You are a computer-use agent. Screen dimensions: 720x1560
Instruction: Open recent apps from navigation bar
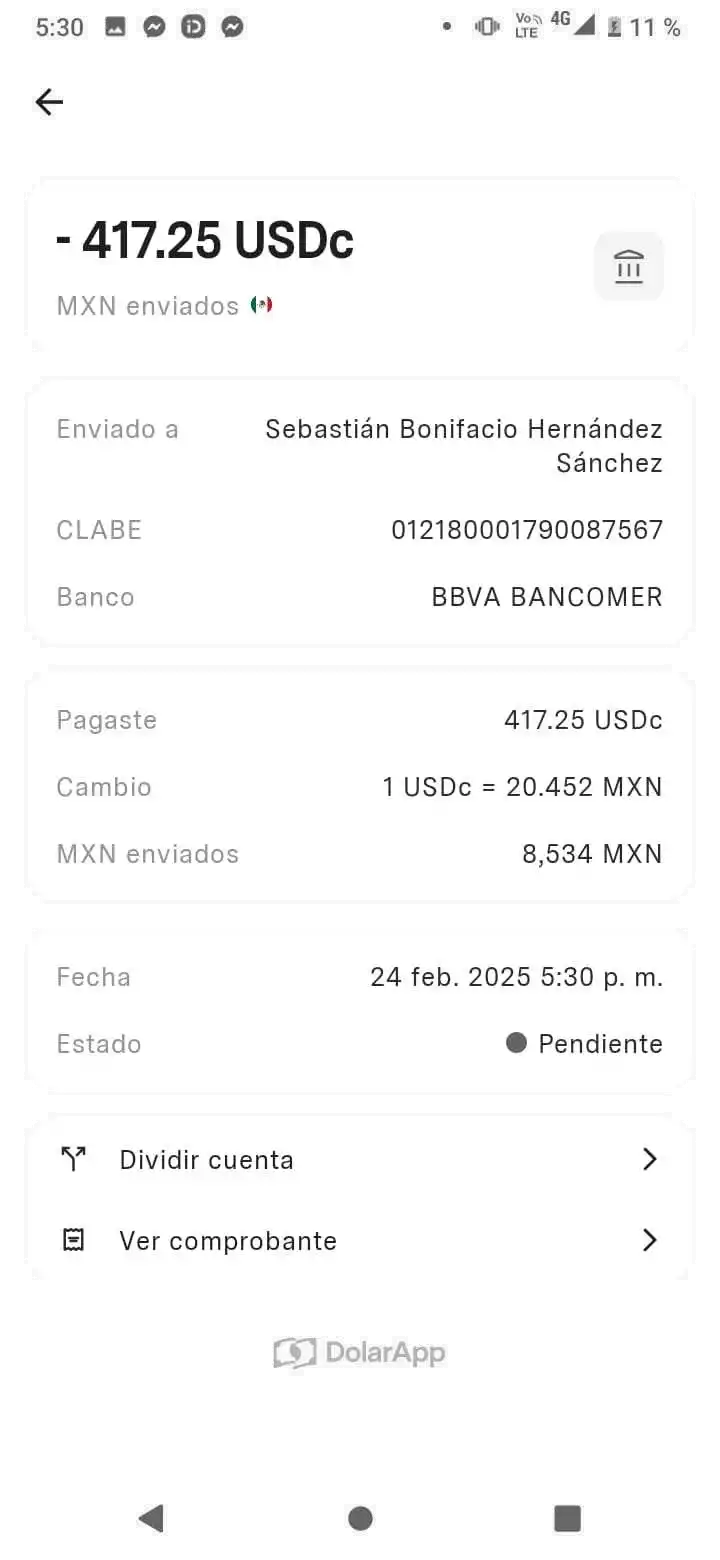click(567, 1519)
